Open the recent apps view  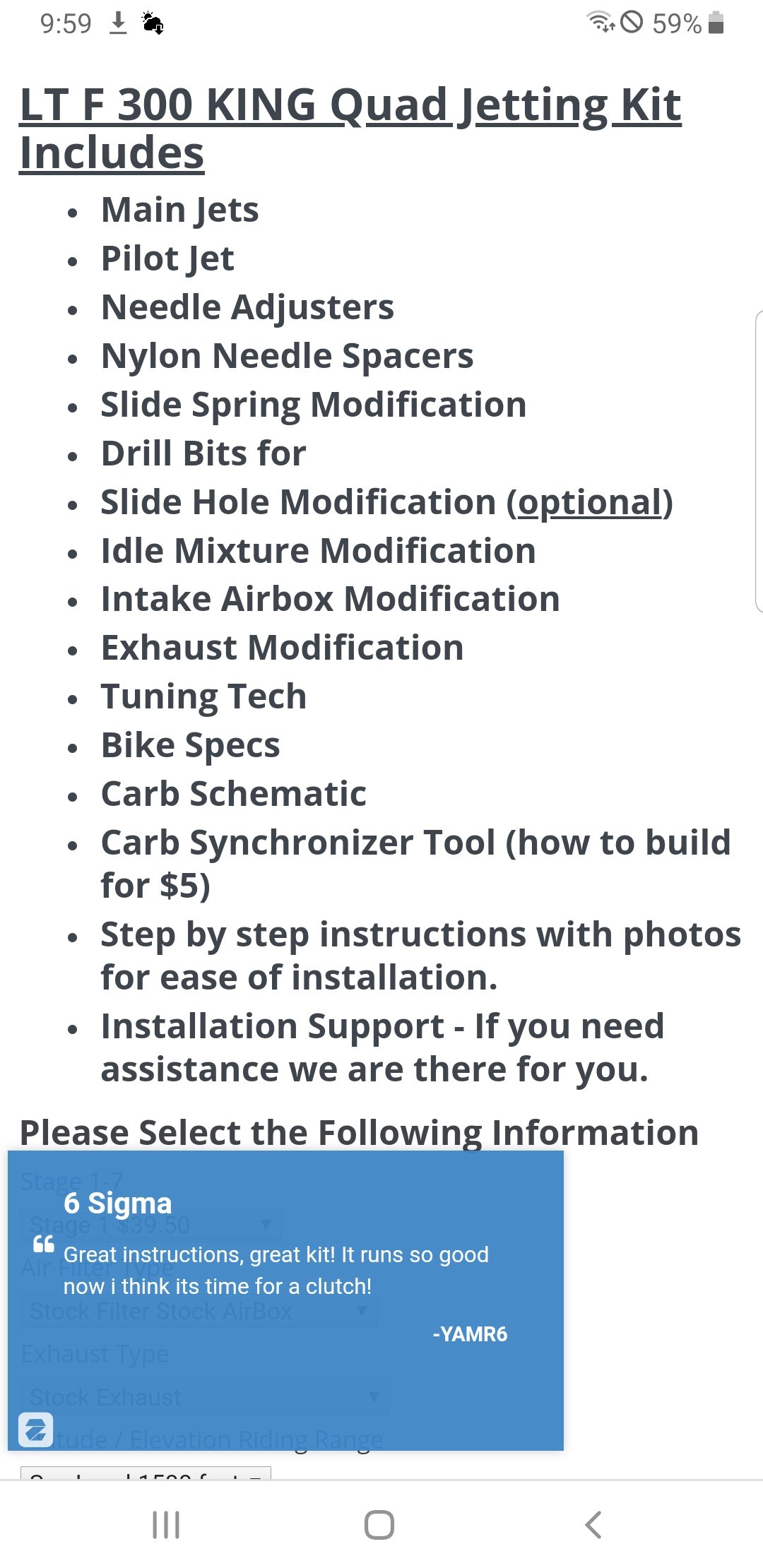(167, 1525)
